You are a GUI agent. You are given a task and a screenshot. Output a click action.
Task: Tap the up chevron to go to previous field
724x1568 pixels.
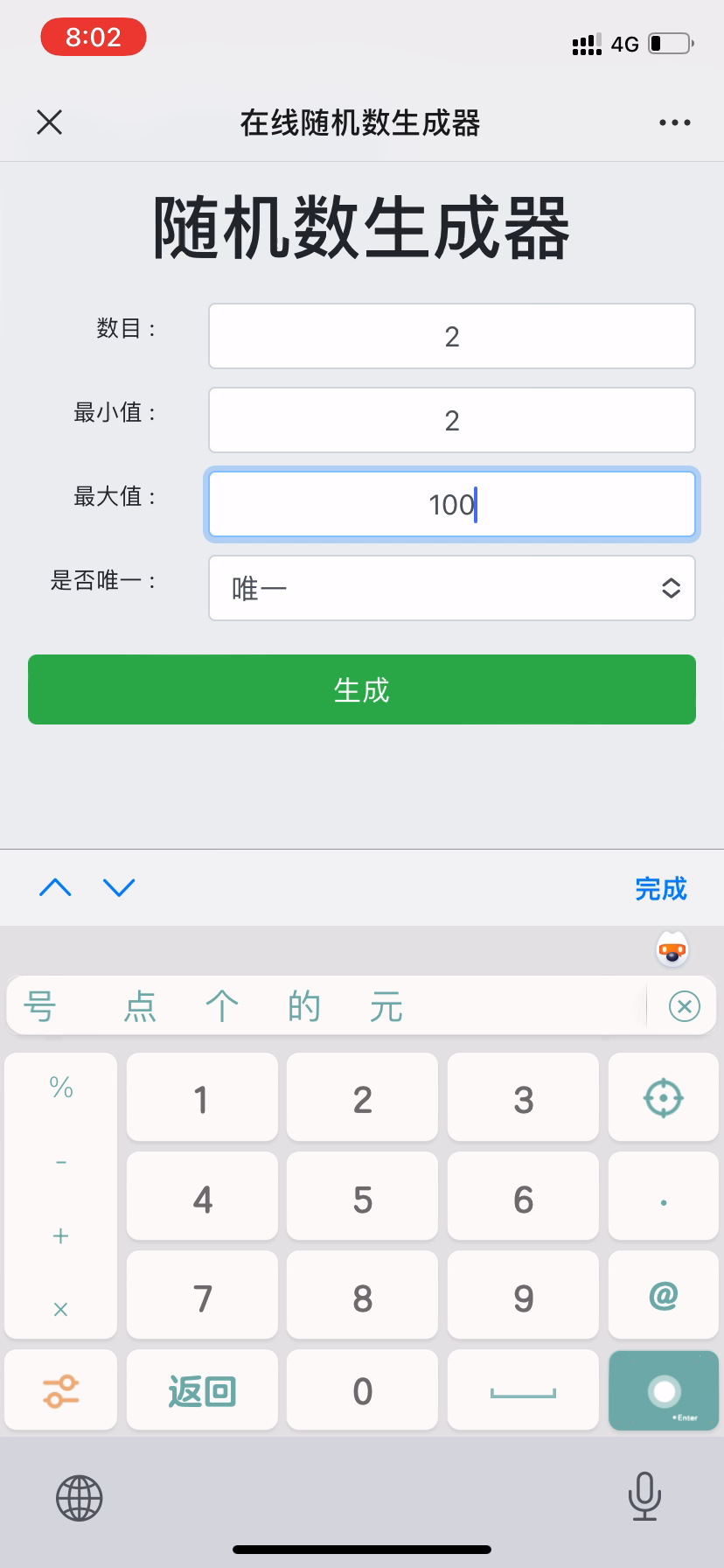point(55,886)
